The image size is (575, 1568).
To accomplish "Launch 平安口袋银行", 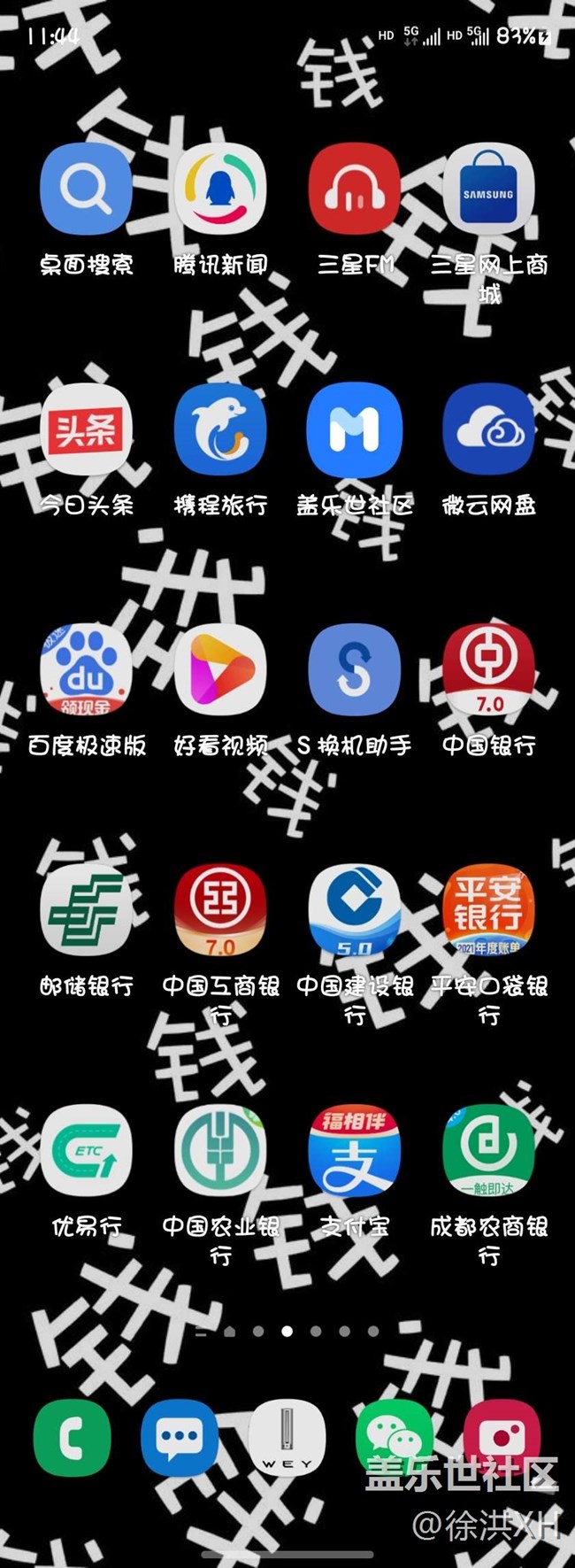I will 488,911.
